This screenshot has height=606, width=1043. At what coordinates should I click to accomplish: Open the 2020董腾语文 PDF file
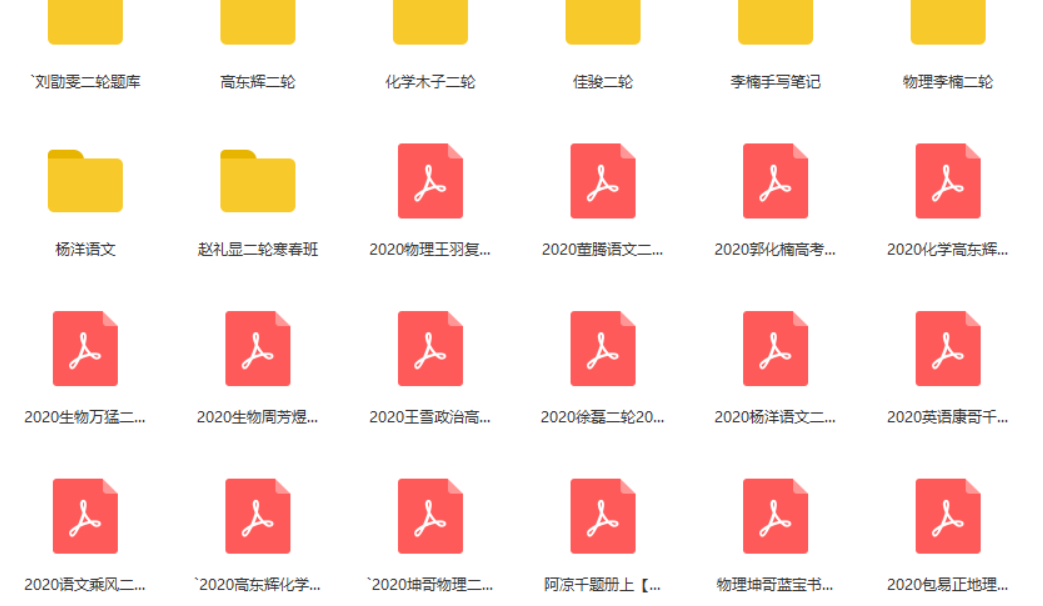tap(603, 182)
